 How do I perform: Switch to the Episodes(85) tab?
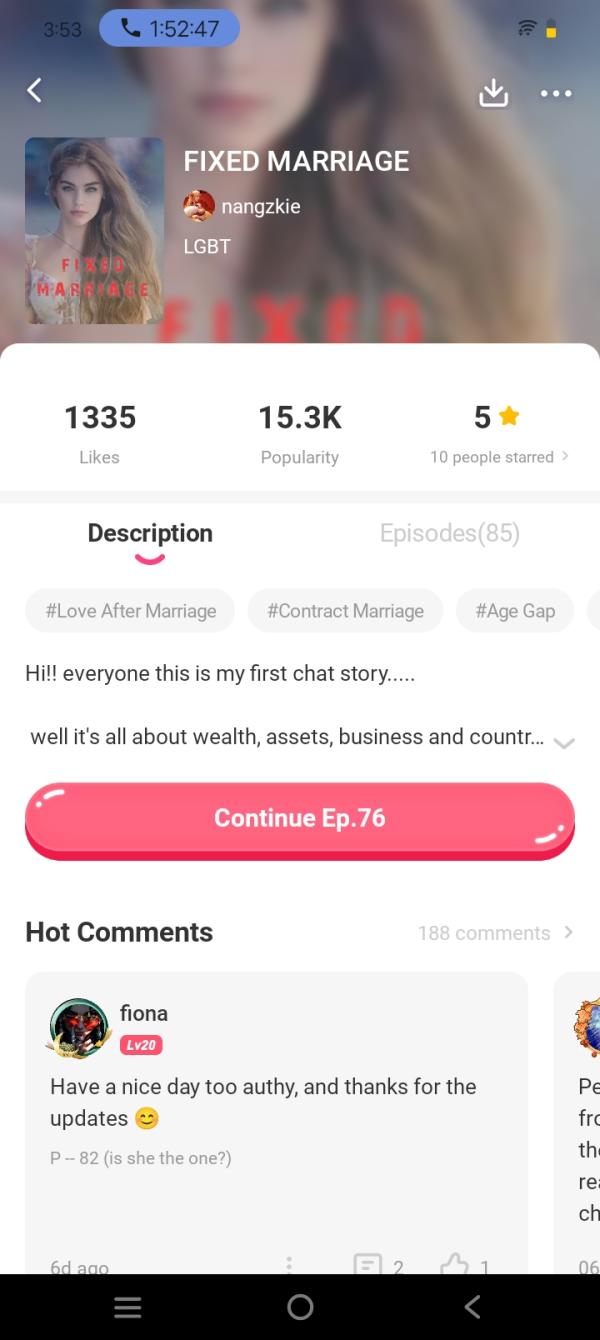(449, 533)
